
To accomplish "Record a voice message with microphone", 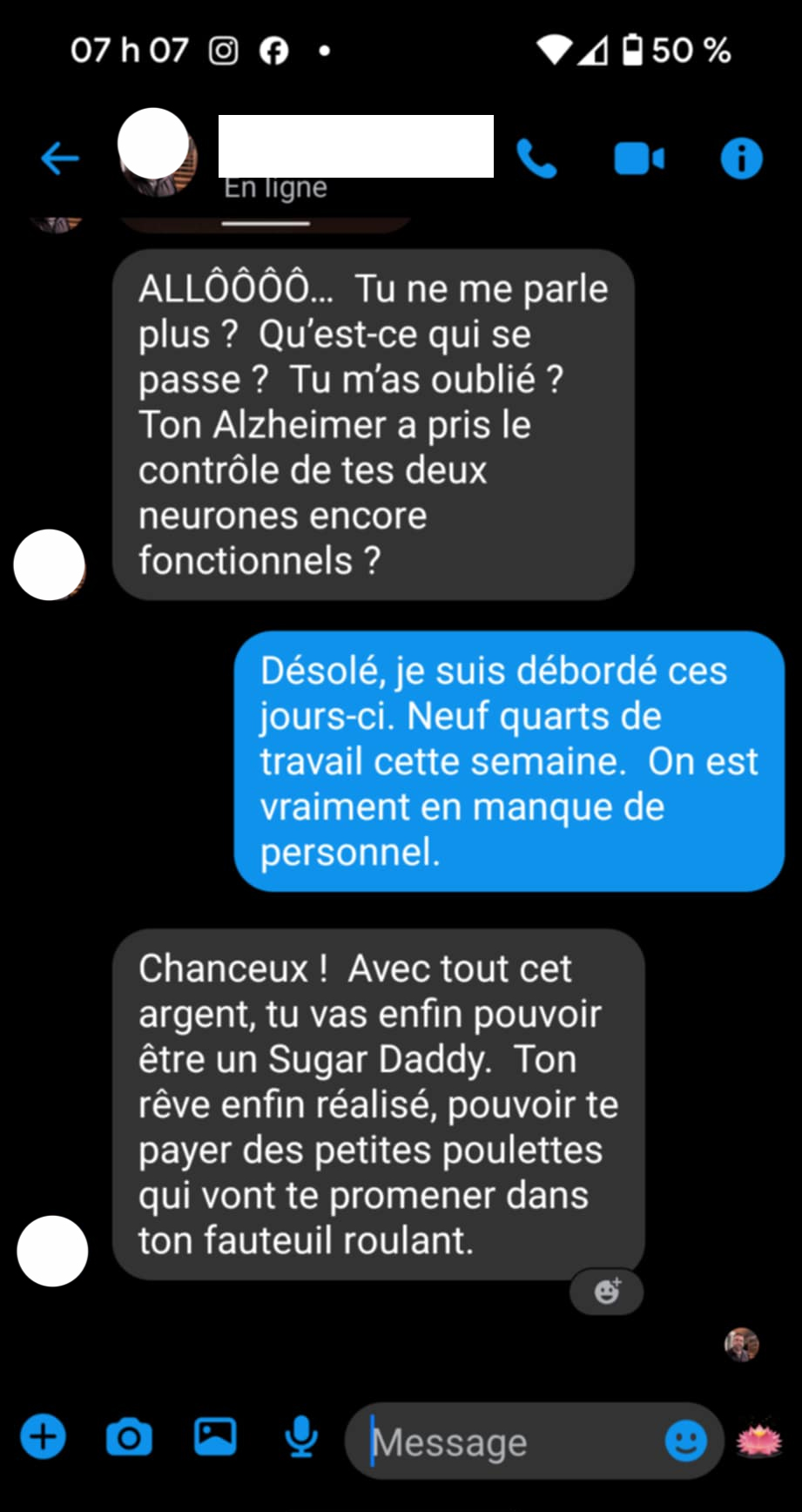I will [300, 1437].
